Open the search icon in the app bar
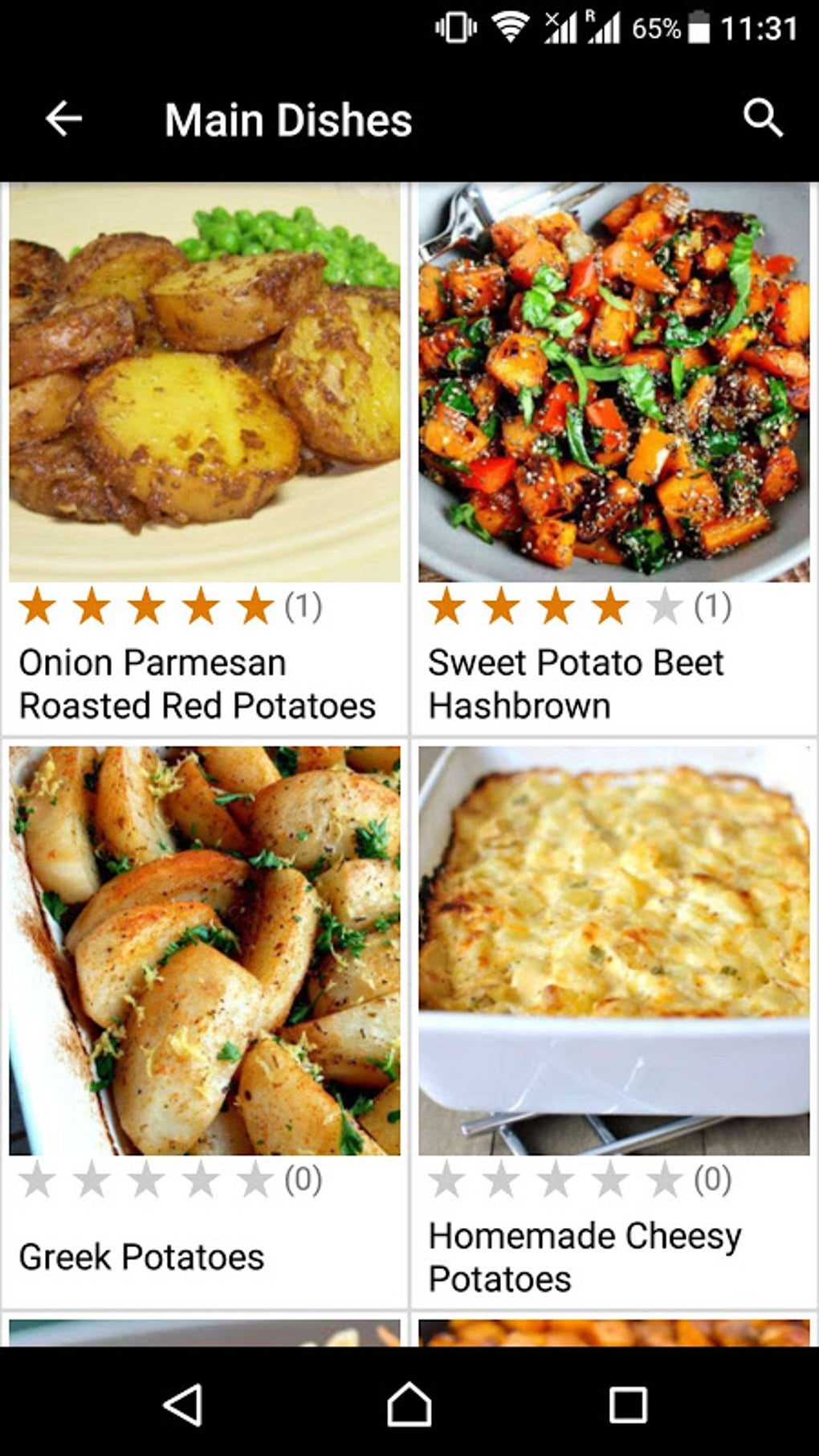The width and height of the screenshot is (819, 1456). 762,119
